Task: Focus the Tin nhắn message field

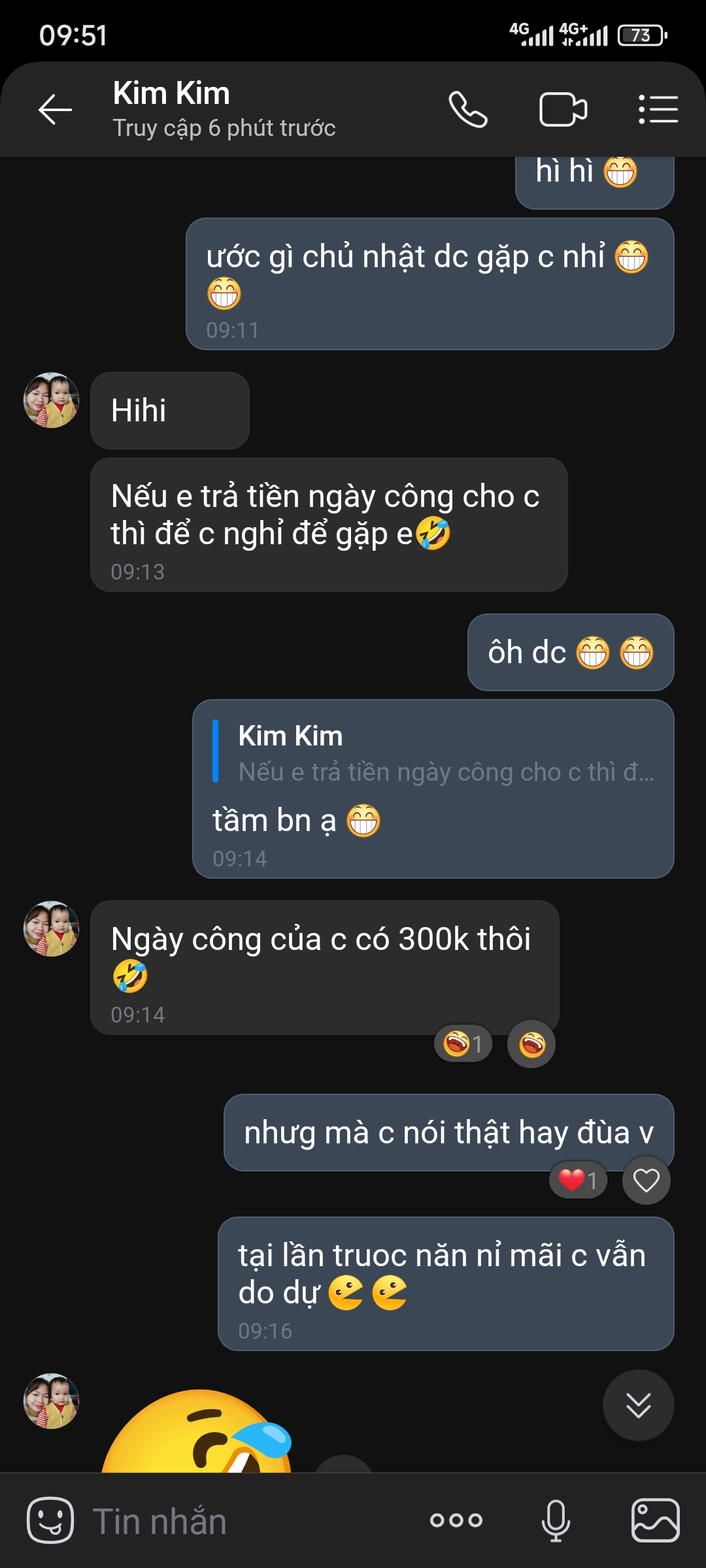Action: point(248,1521)
